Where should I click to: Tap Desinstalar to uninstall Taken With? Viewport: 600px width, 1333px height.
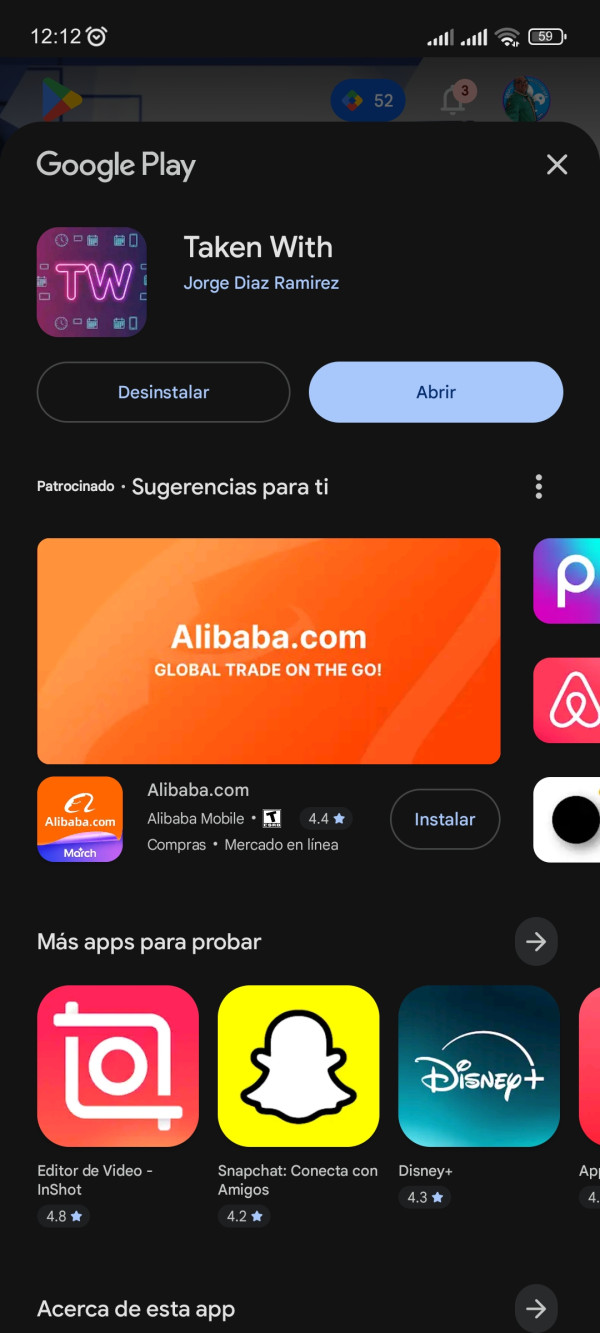163,392
